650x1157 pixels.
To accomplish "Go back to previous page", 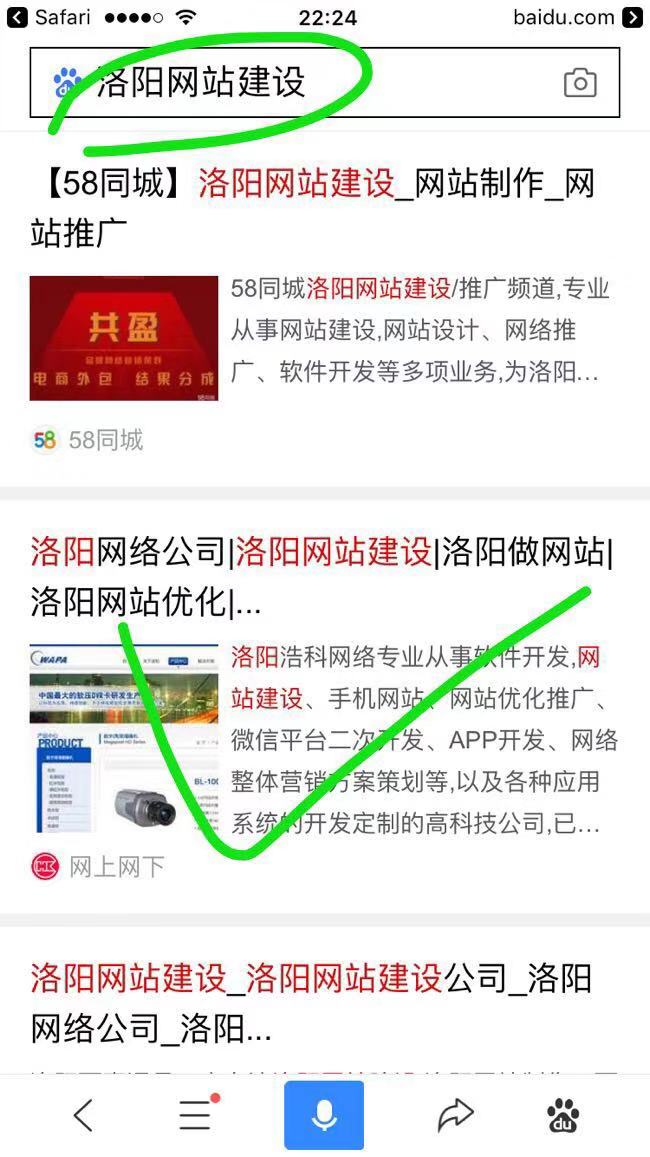I will 84,1115.
